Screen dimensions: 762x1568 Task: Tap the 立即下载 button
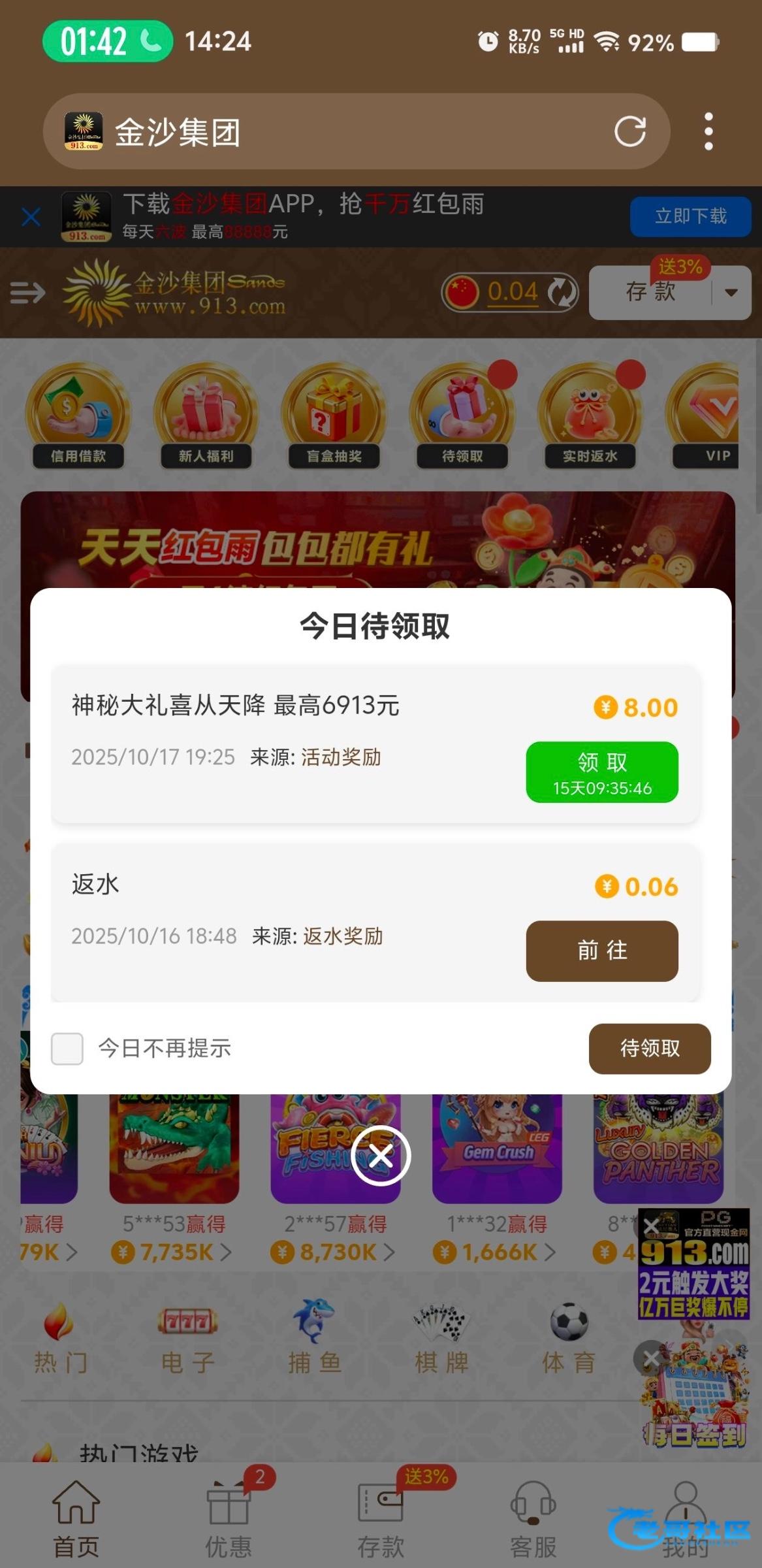(x=690, y=216)
